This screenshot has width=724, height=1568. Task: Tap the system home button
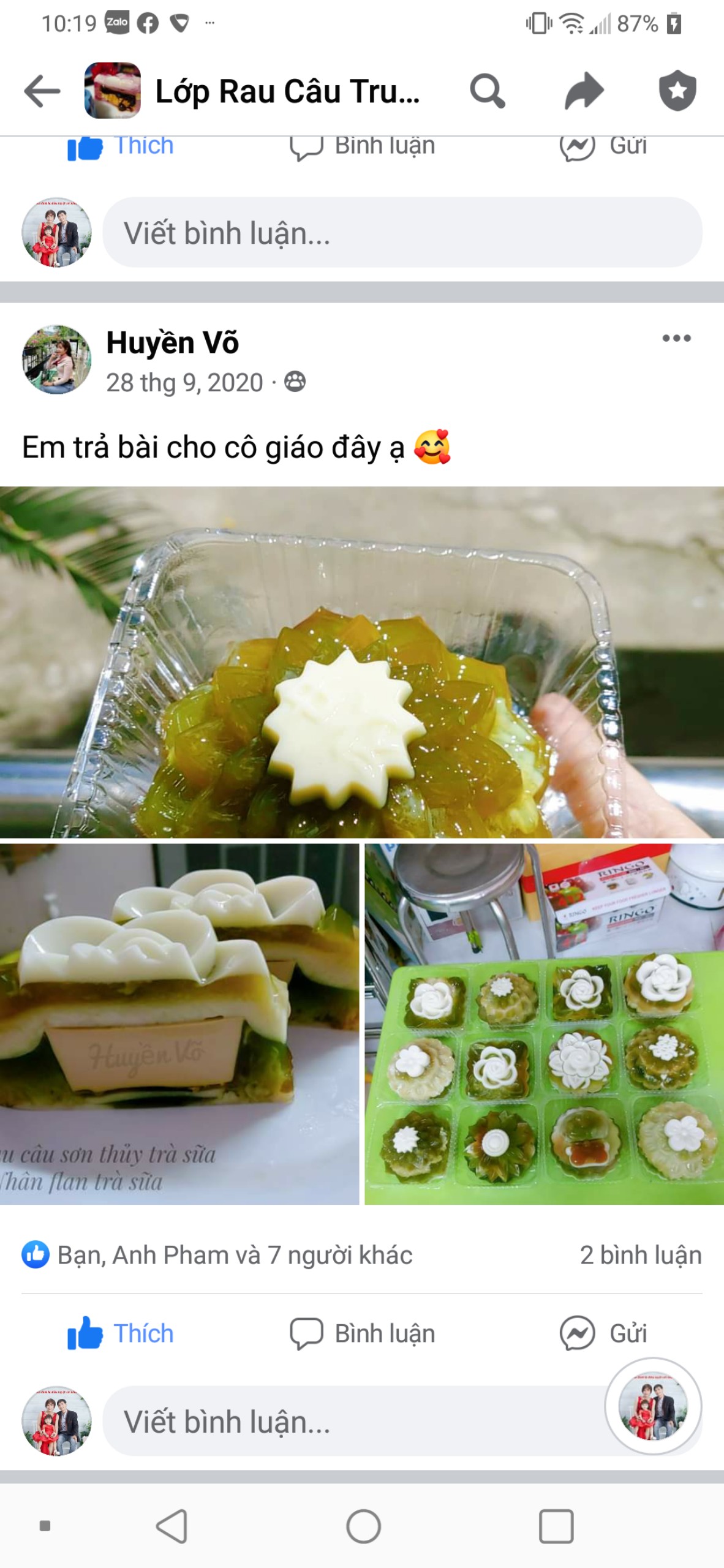coord(363,1526)
